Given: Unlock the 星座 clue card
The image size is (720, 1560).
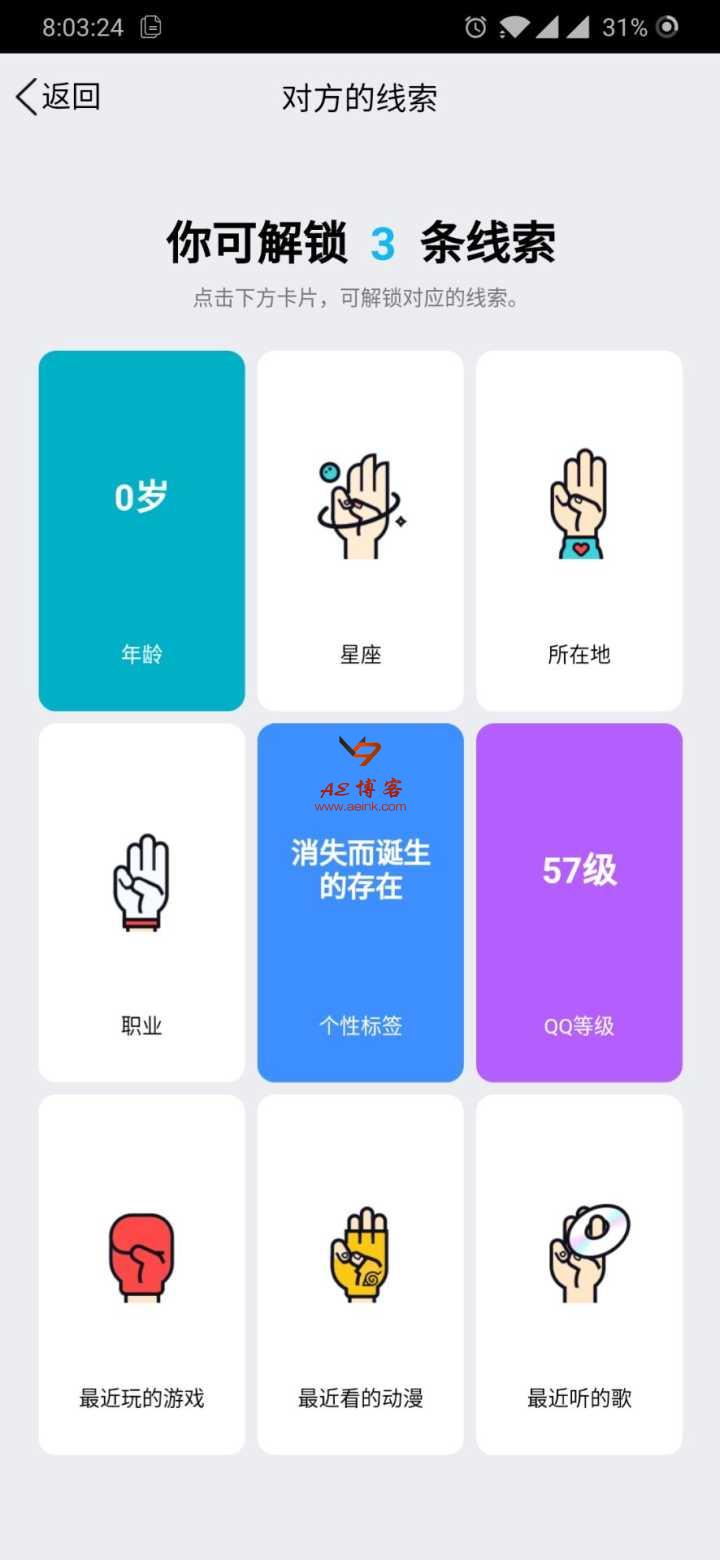Looking at the screenshot, I should [x=360, y=530].
